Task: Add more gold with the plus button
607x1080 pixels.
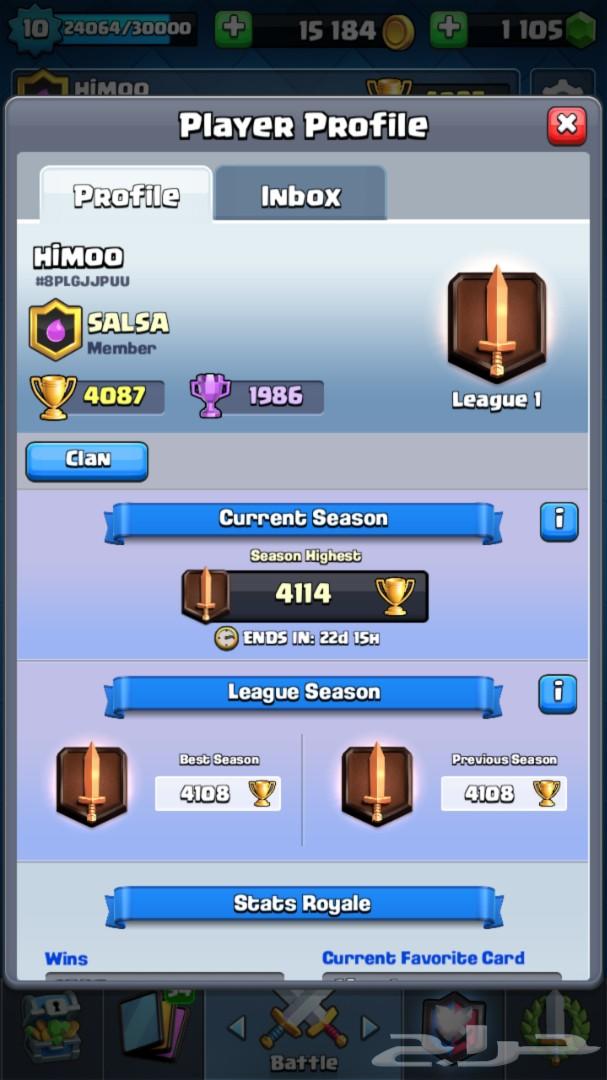Action: [x=233, y=28]
